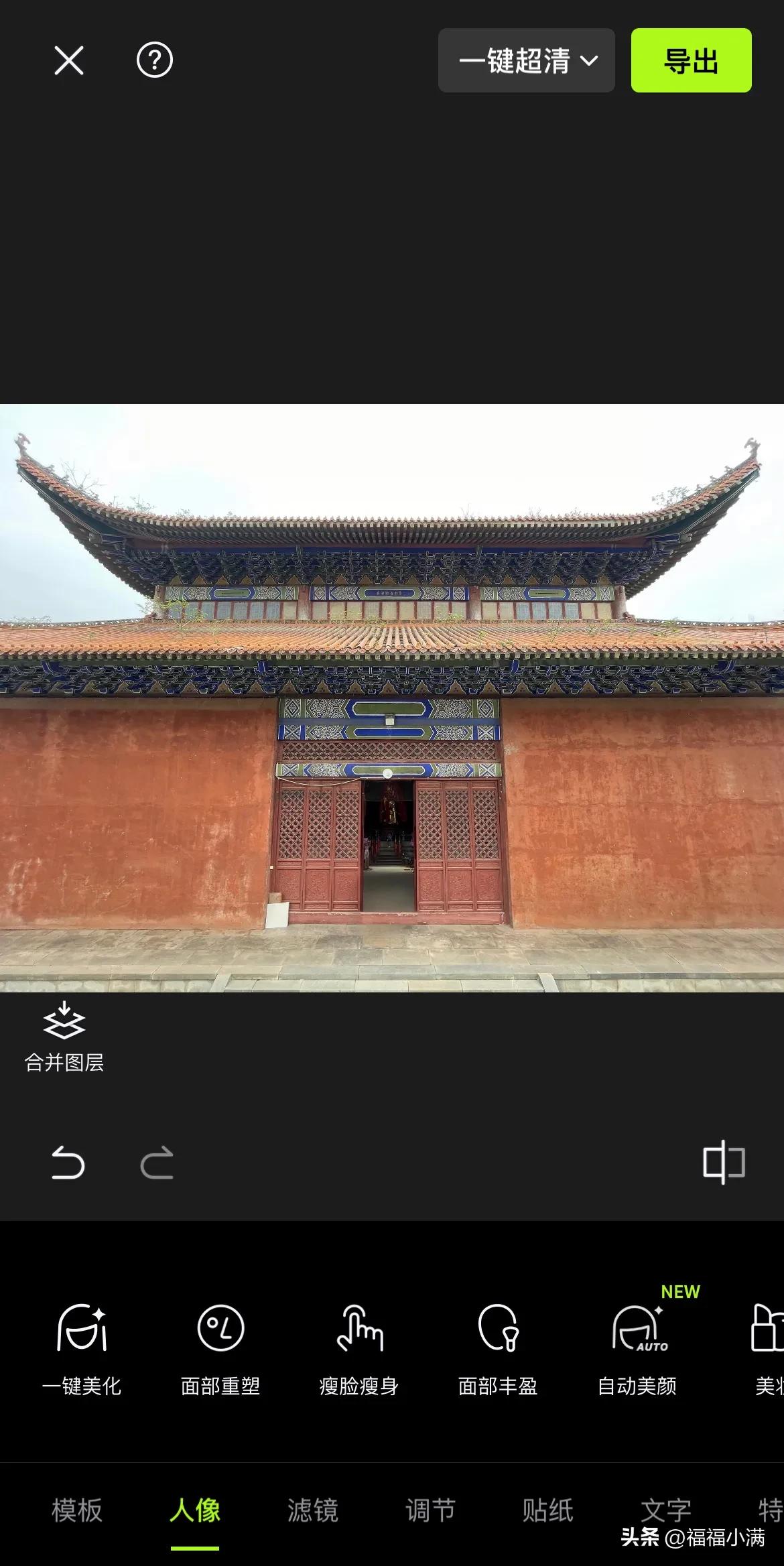784x1566 pixels.
Task: Tap the before-after compare icon
Action: click(x=724, y=1162)
